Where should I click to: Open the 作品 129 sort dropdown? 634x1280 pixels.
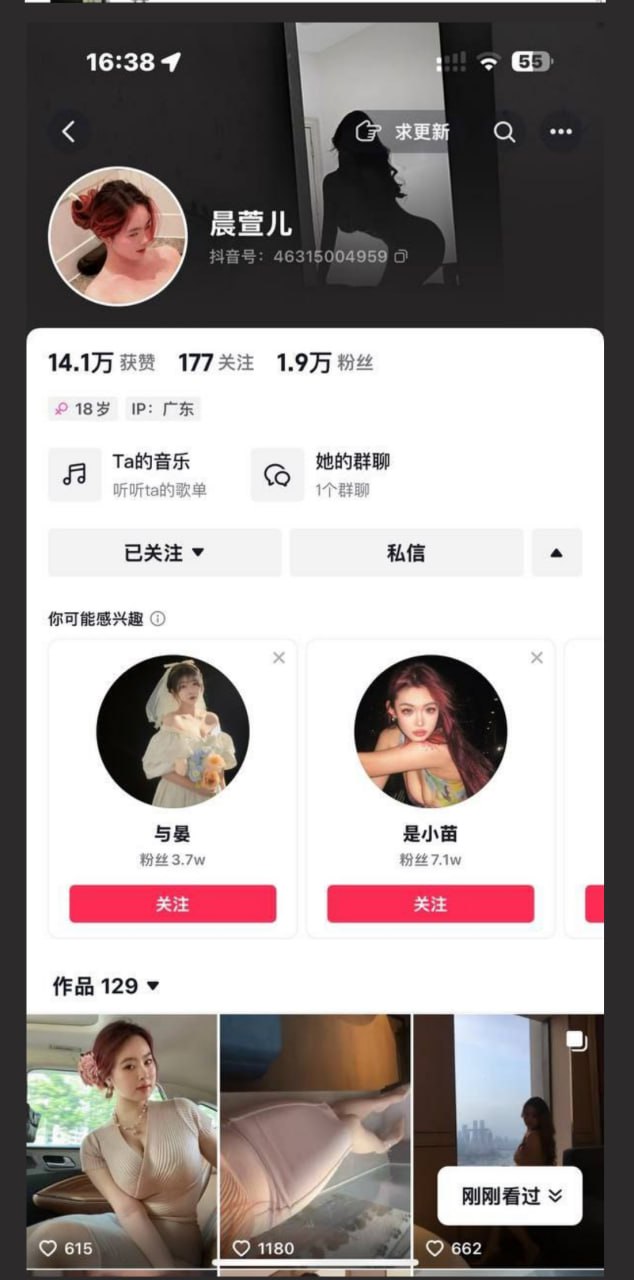[106, 986]
